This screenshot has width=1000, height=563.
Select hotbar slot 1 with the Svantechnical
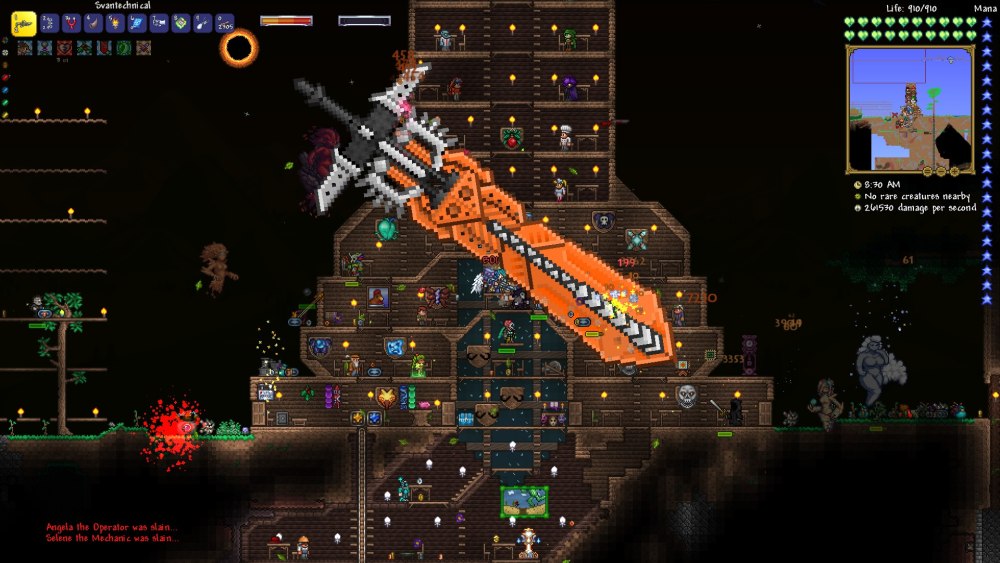point(23,23)
